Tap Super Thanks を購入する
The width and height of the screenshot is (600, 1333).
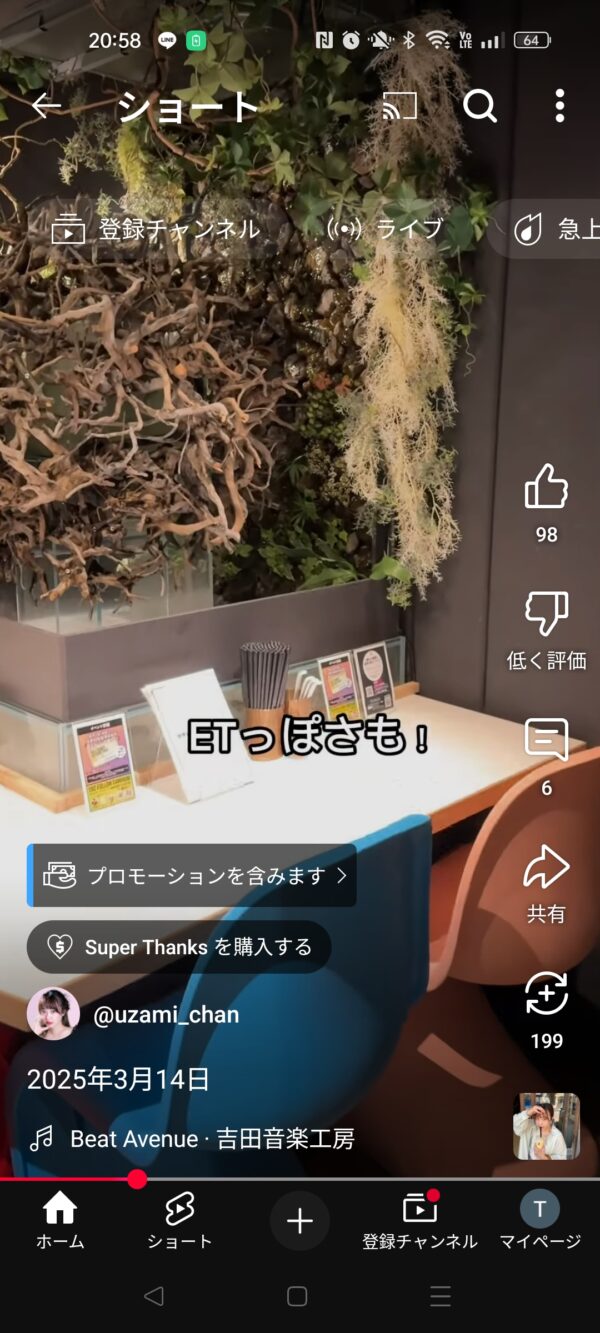point(179,947)
